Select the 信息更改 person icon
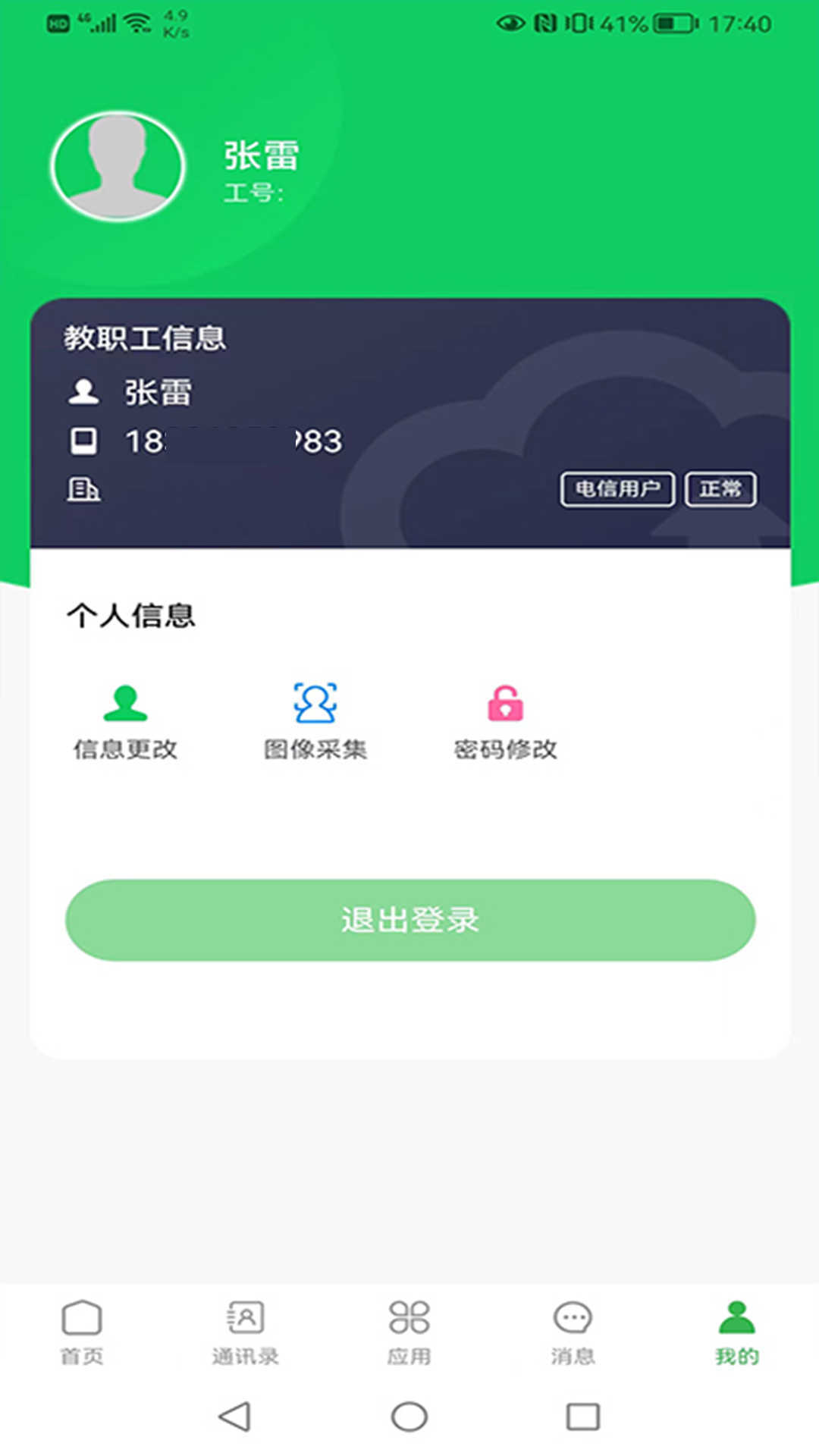This screenshot has width=819, height=1456. point(126,704)
